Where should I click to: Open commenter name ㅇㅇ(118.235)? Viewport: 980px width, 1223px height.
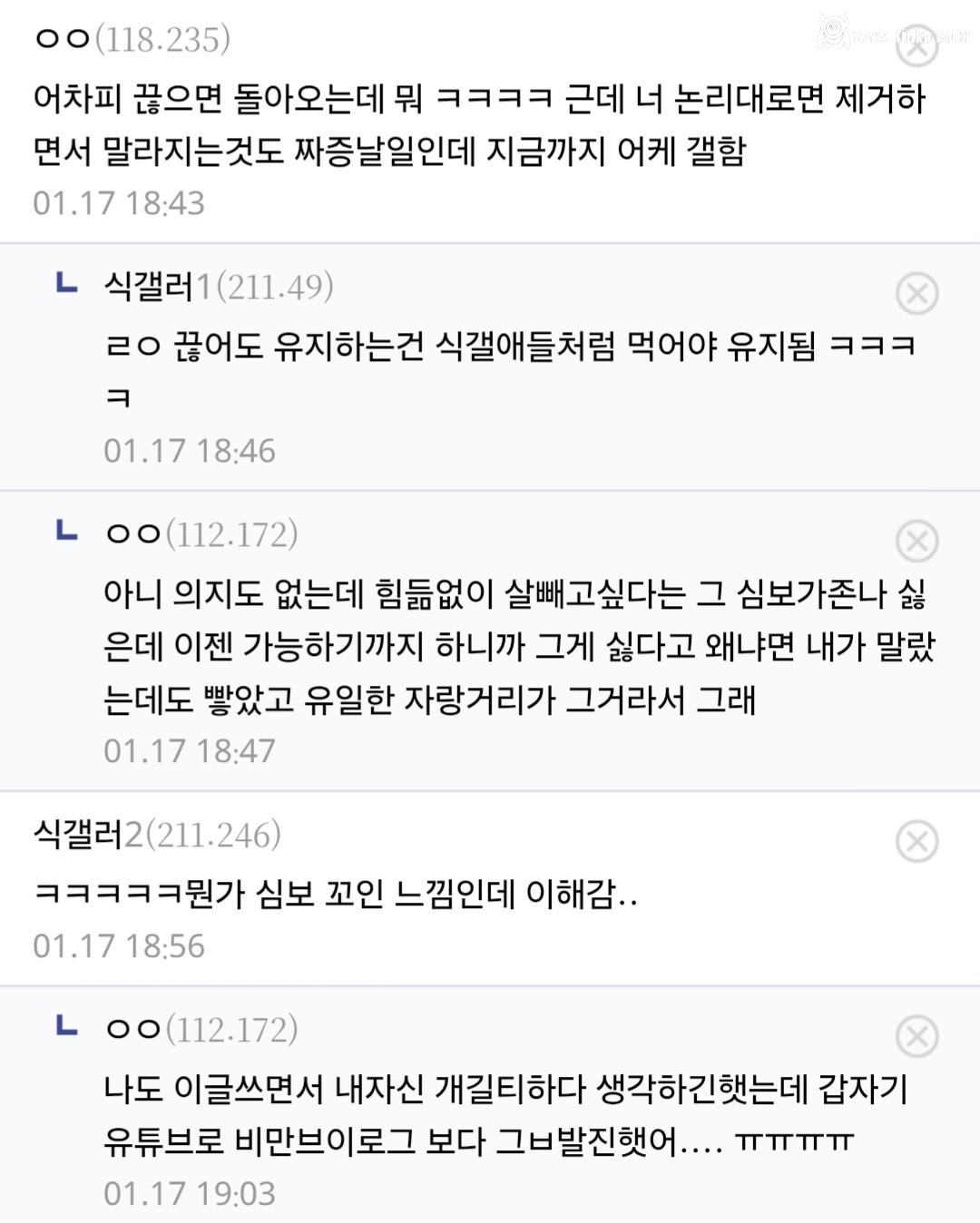[x=61, y=38]
